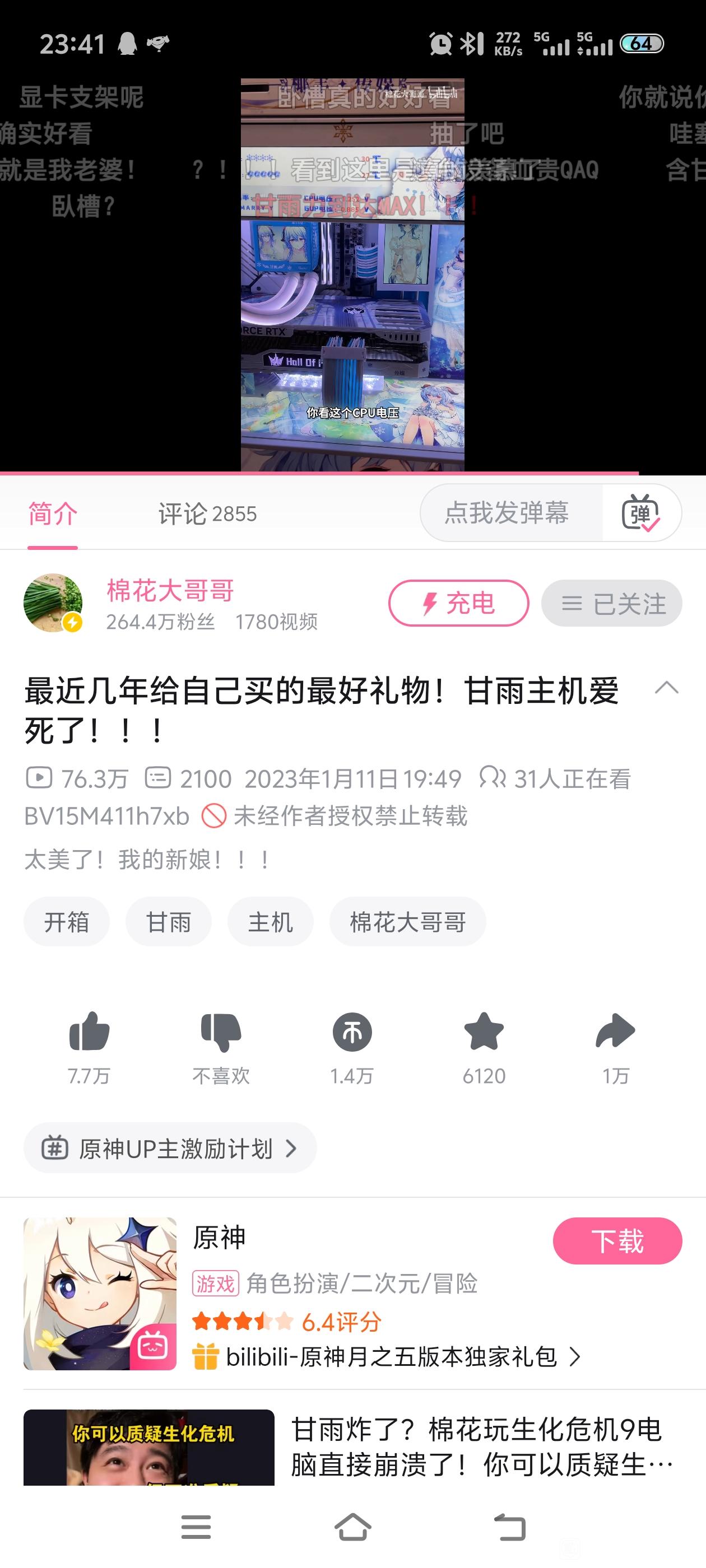The width and height of the screenshot is (706, 1568).
Task: Select the 主机 tag chip
Action: (x=271, y=922)
